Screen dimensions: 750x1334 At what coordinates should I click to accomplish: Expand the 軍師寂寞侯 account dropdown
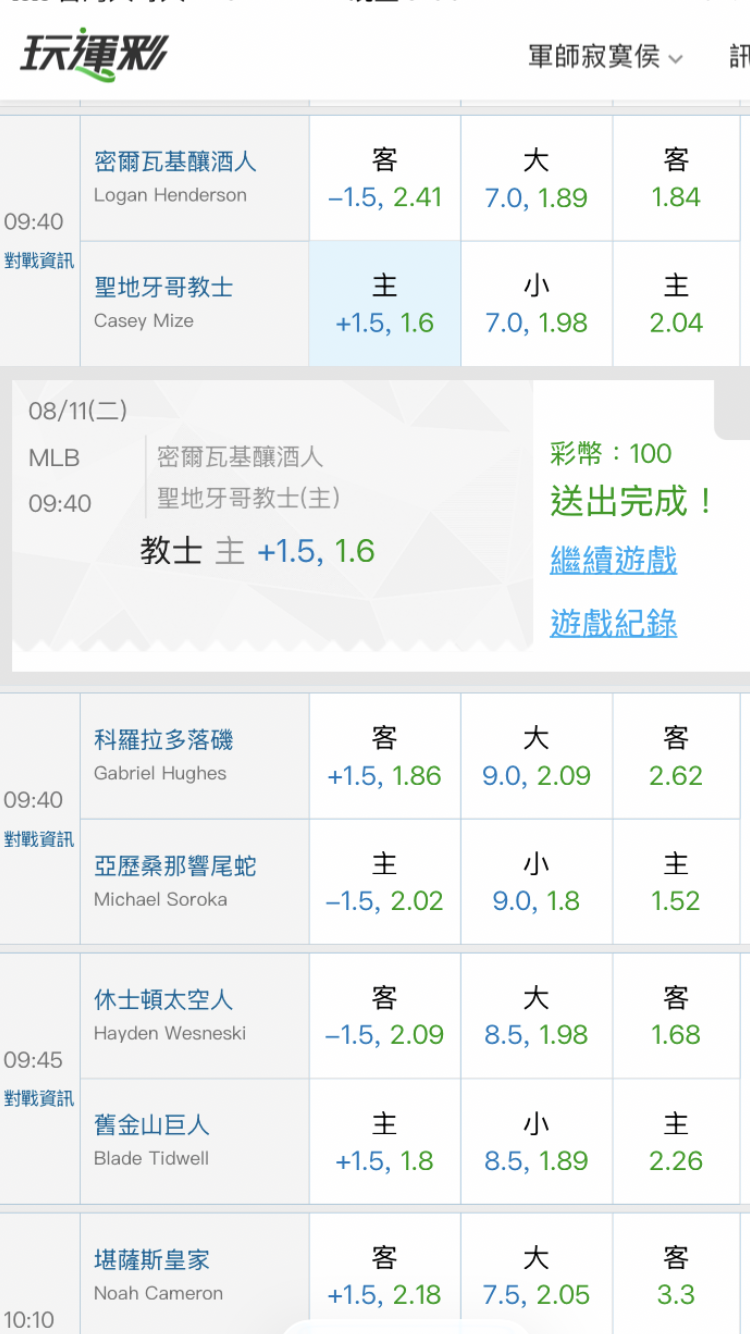coord(605,57)
